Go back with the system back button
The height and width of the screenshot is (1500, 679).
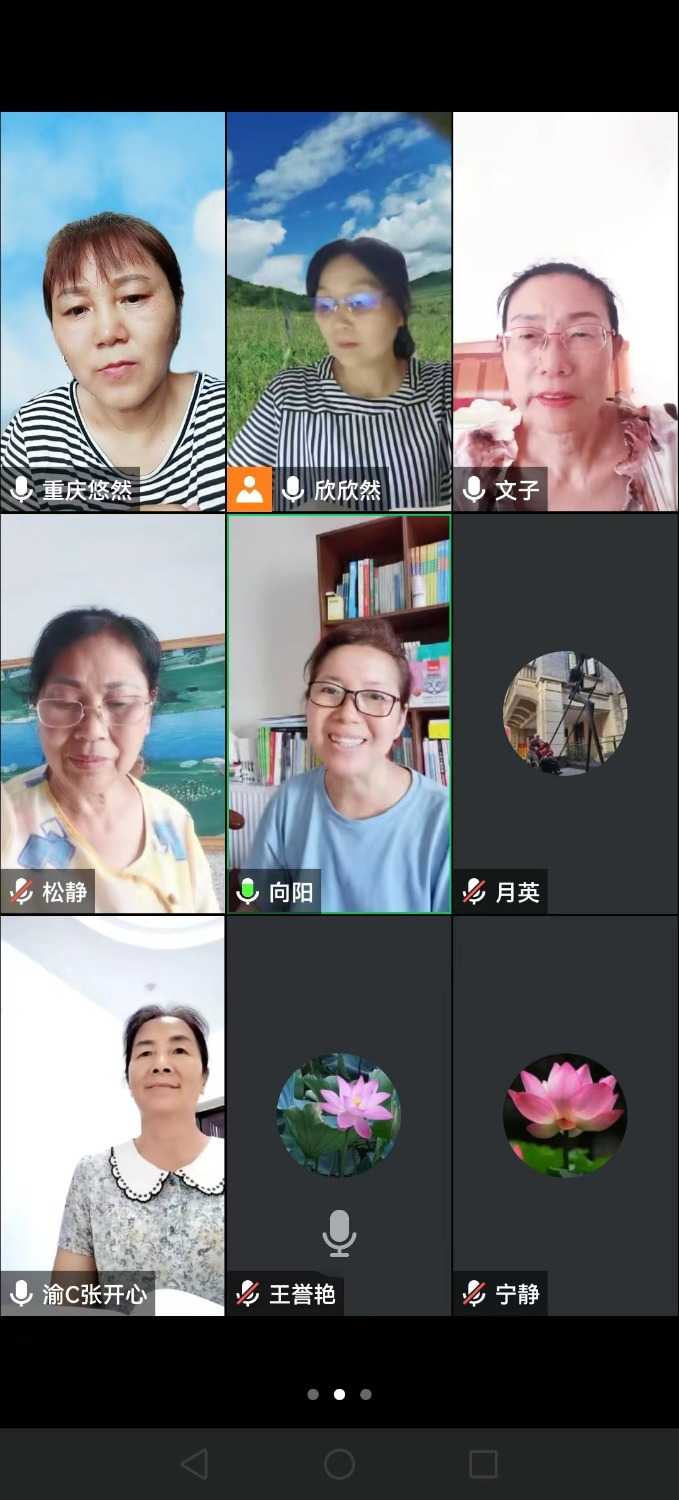click(x=194, y=1464)
